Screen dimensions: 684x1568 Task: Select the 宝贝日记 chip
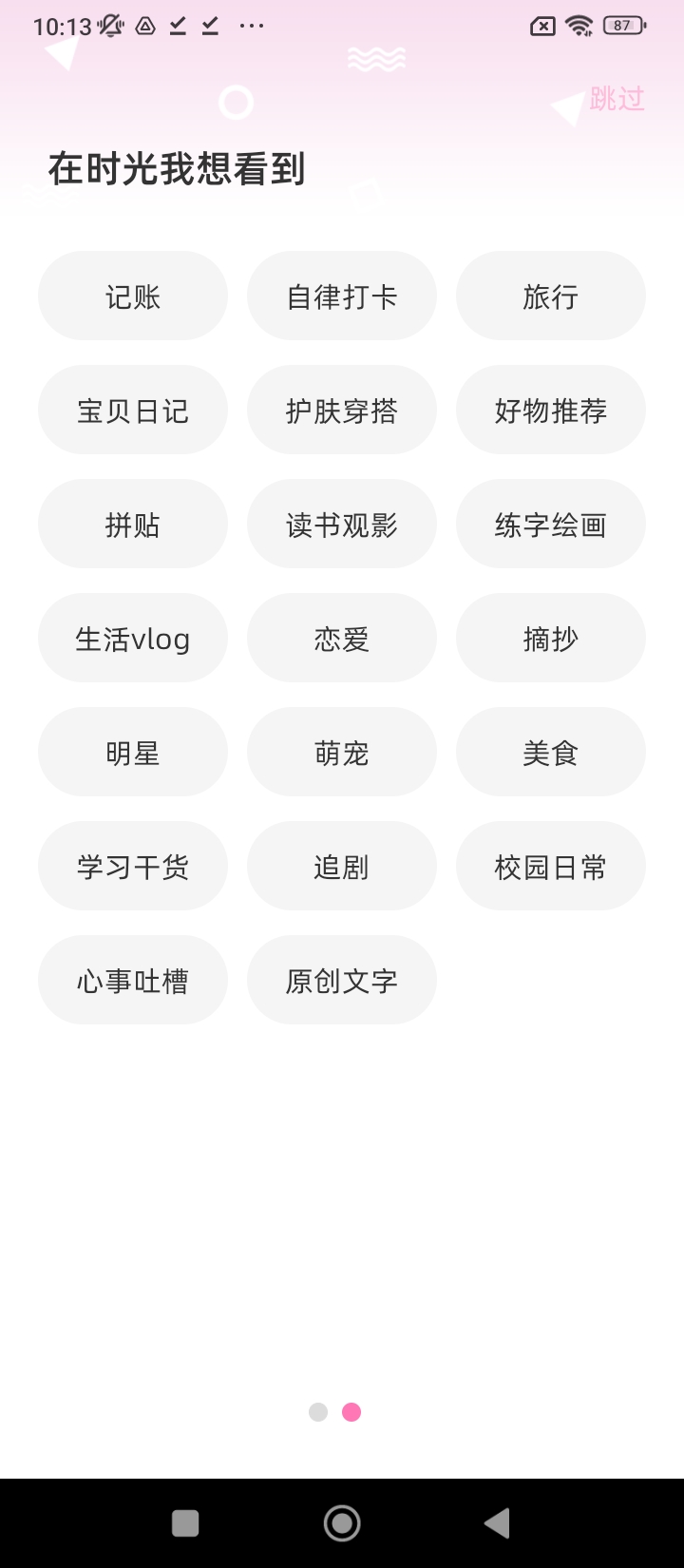[133, 411]
